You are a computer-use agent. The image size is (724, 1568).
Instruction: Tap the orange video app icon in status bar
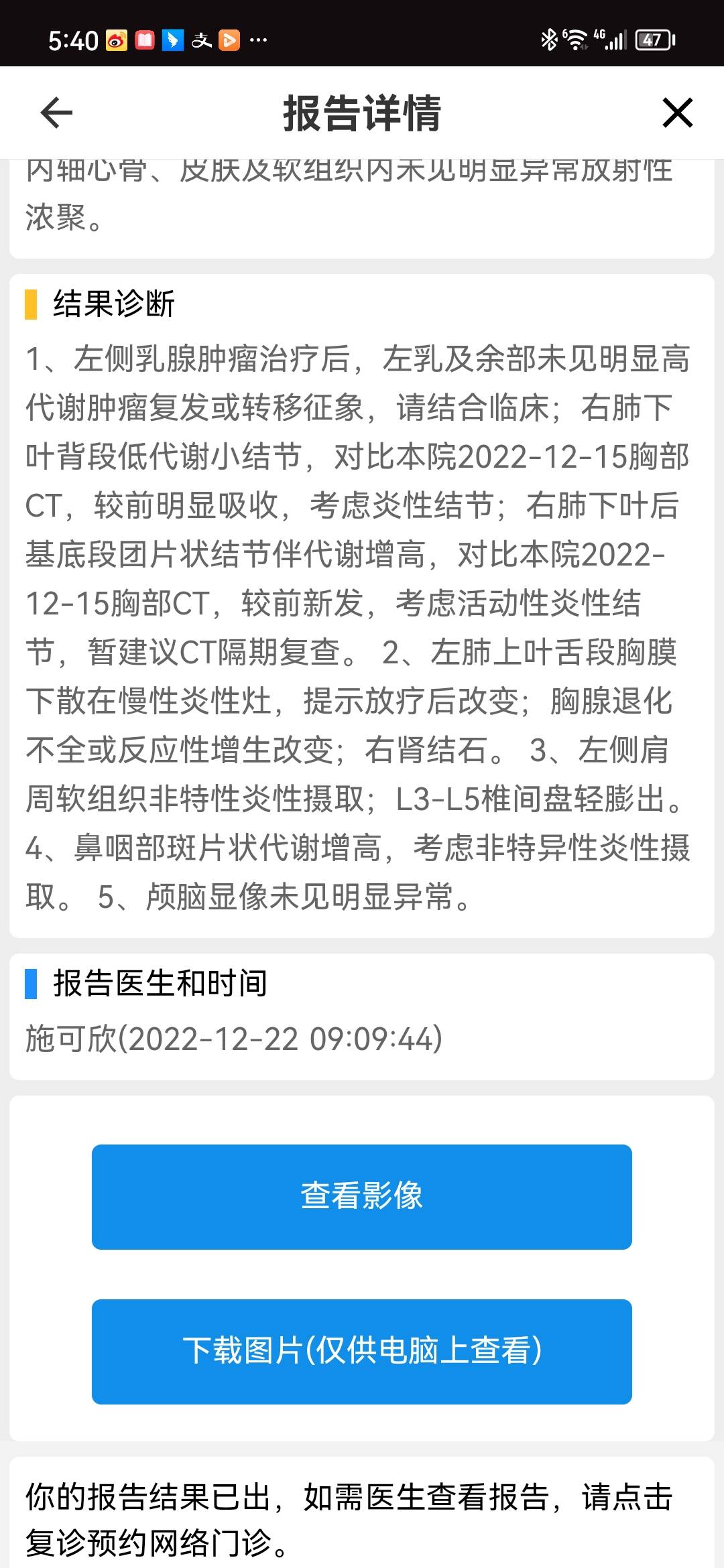point(229,40)
